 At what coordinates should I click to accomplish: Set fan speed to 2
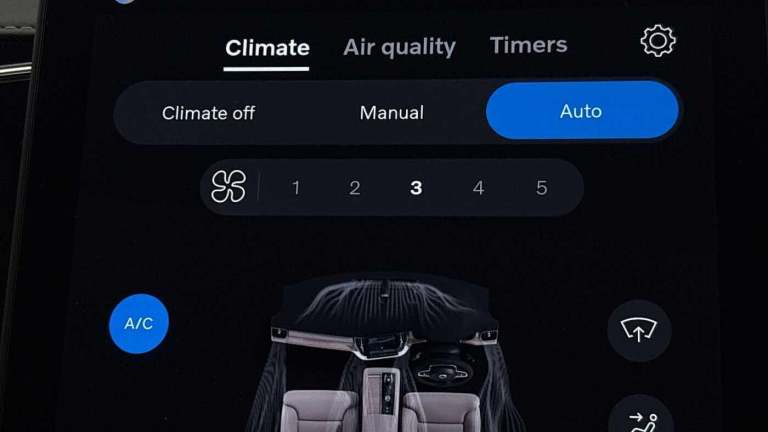(354, 188)
